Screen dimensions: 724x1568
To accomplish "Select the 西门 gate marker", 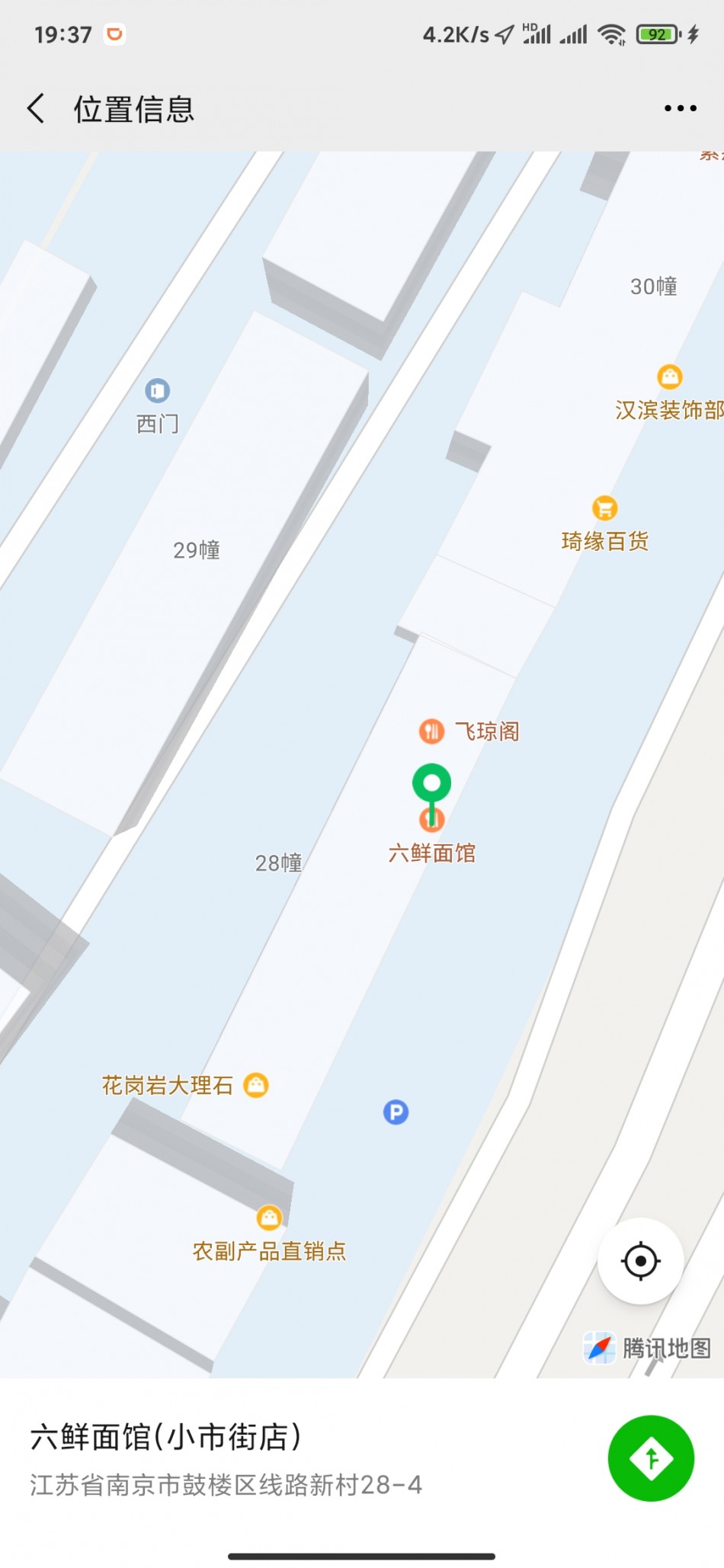I will (158, 391).
